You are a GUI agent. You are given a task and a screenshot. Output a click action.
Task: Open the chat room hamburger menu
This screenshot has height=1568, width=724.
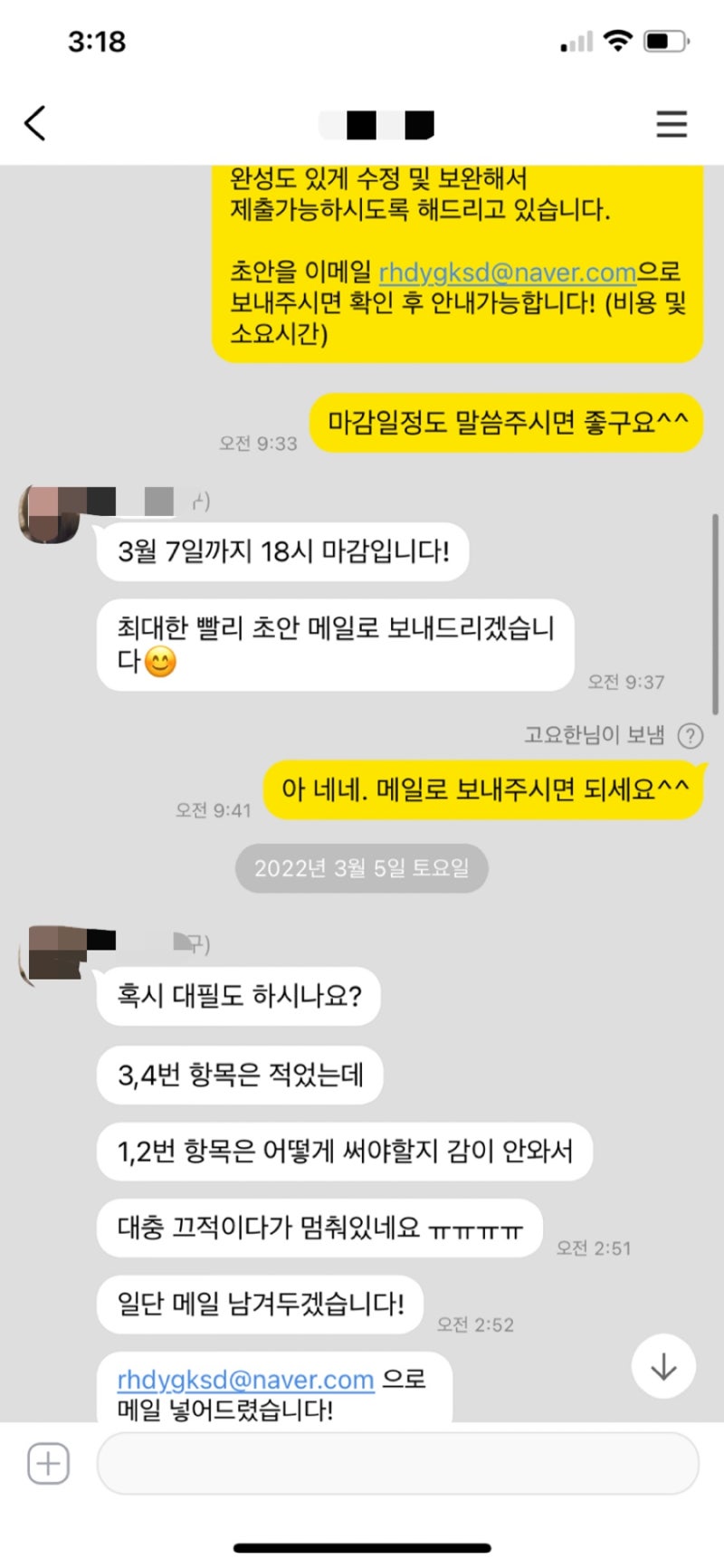pos(672,124)
